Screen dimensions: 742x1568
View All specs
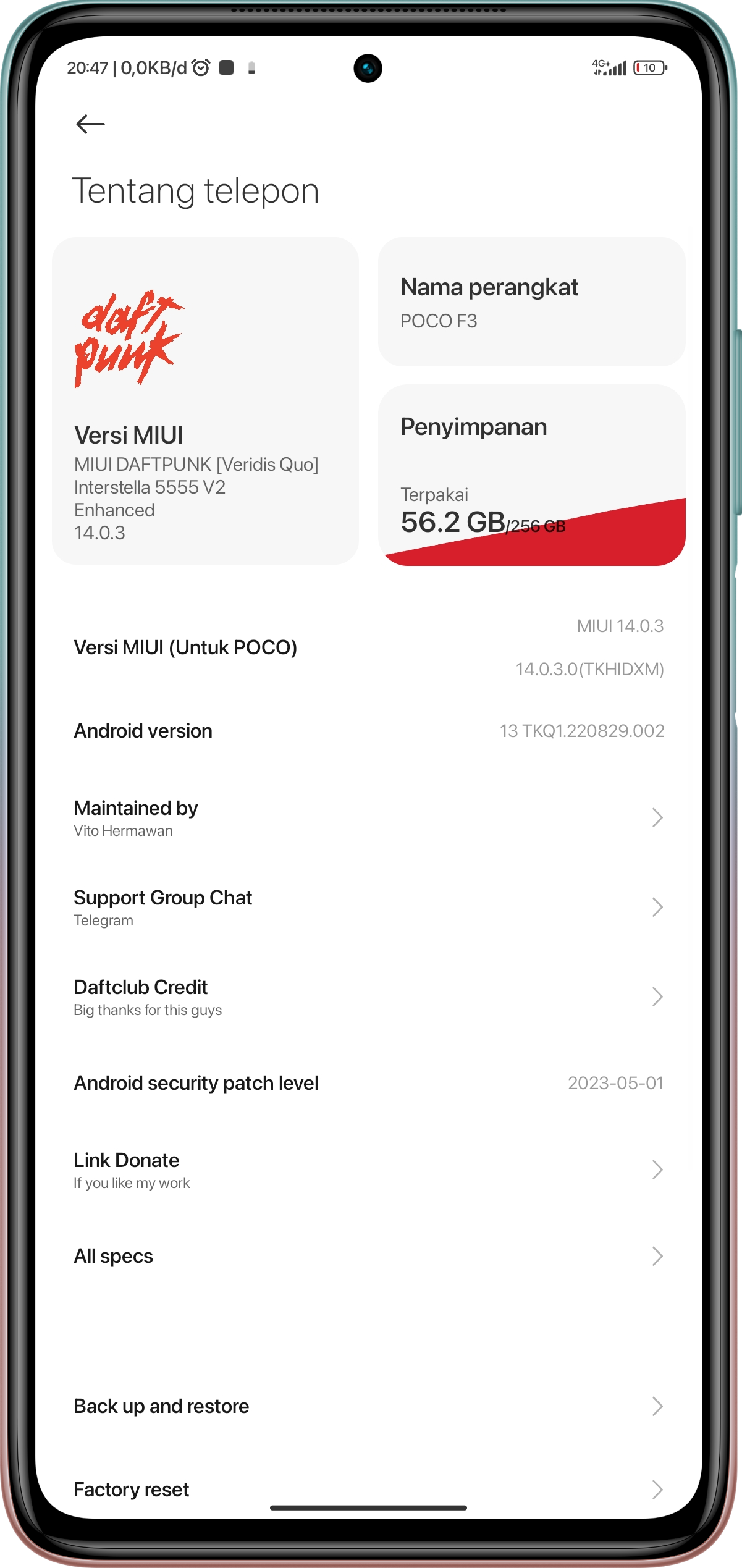pyautogui.click(x=368, y=1256)
